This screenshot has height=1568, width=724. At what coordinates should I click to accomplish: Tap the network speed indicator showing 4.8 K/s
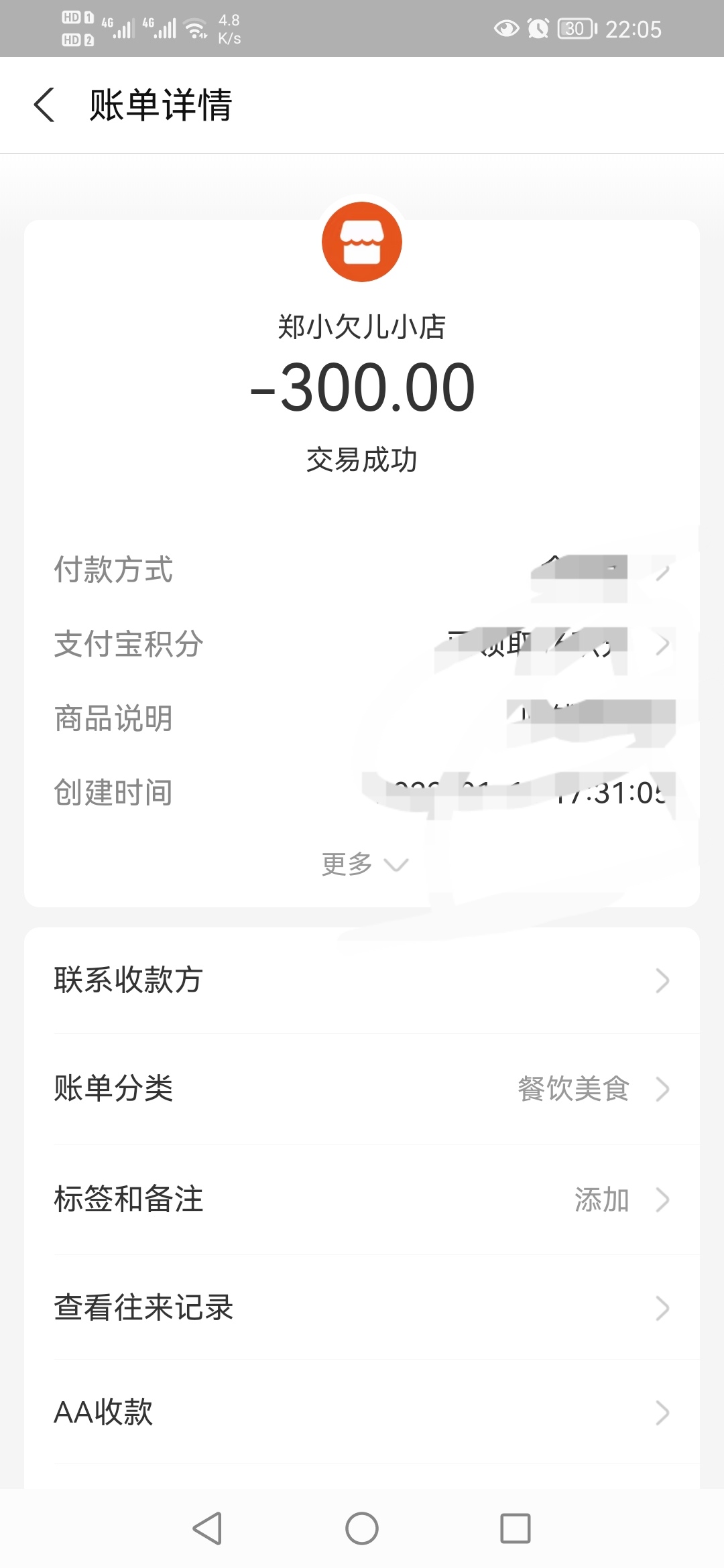tap(228, 27)
